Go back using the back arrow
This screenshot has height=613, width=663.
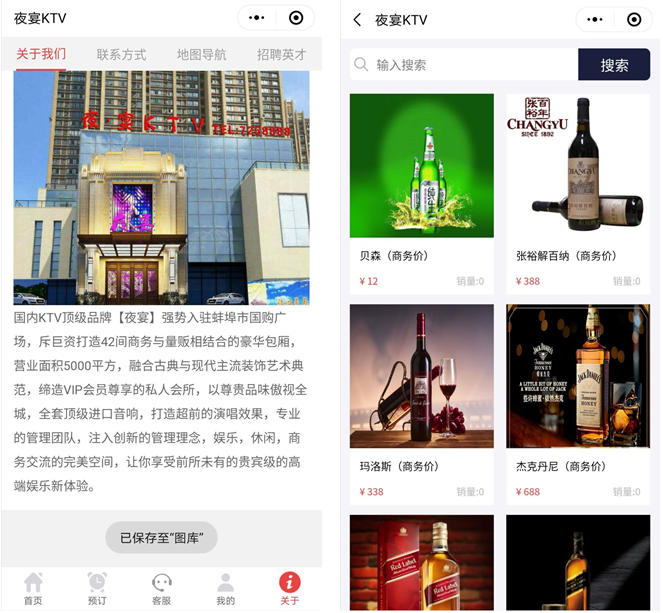coord(358,19)
